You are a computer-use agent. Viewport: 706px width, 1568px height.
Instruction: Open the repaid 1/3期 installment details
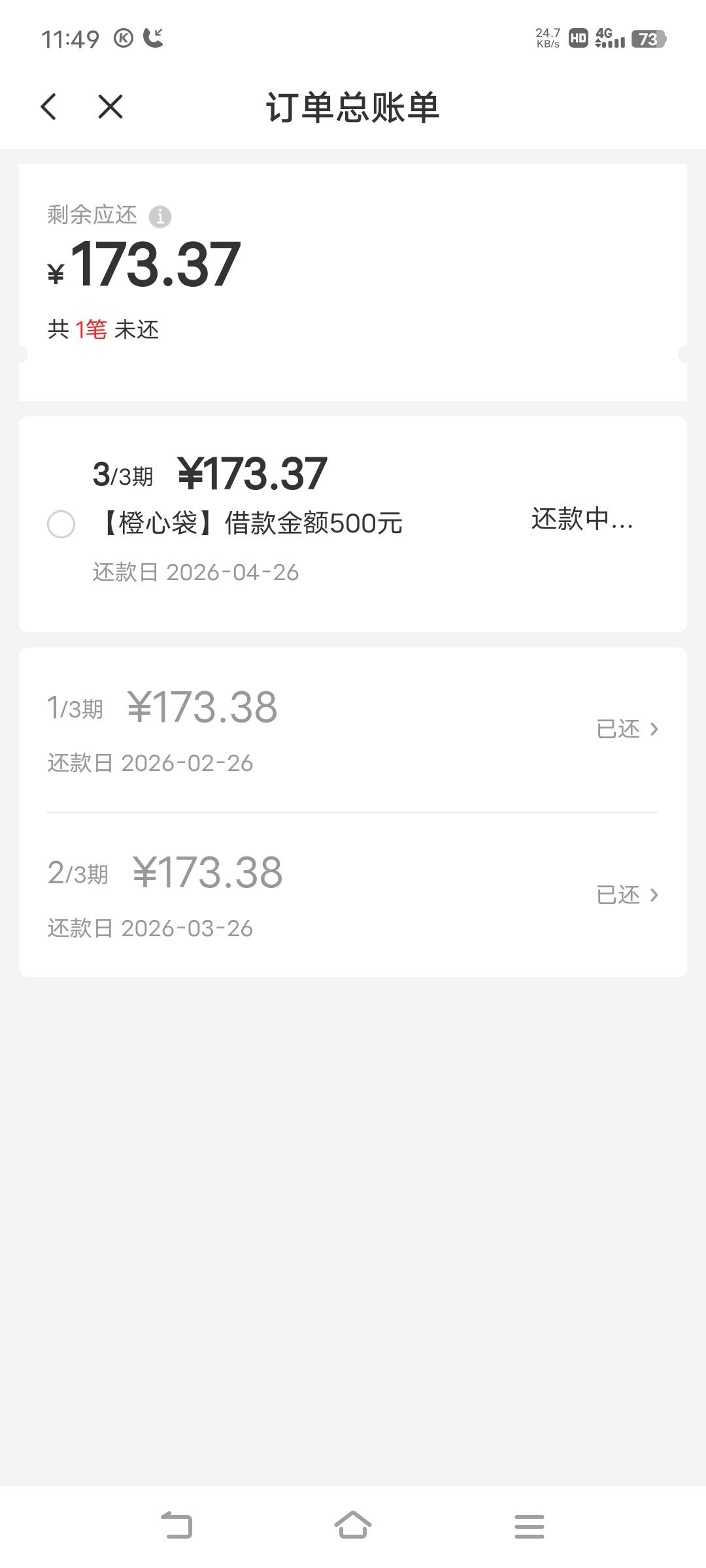353,730
